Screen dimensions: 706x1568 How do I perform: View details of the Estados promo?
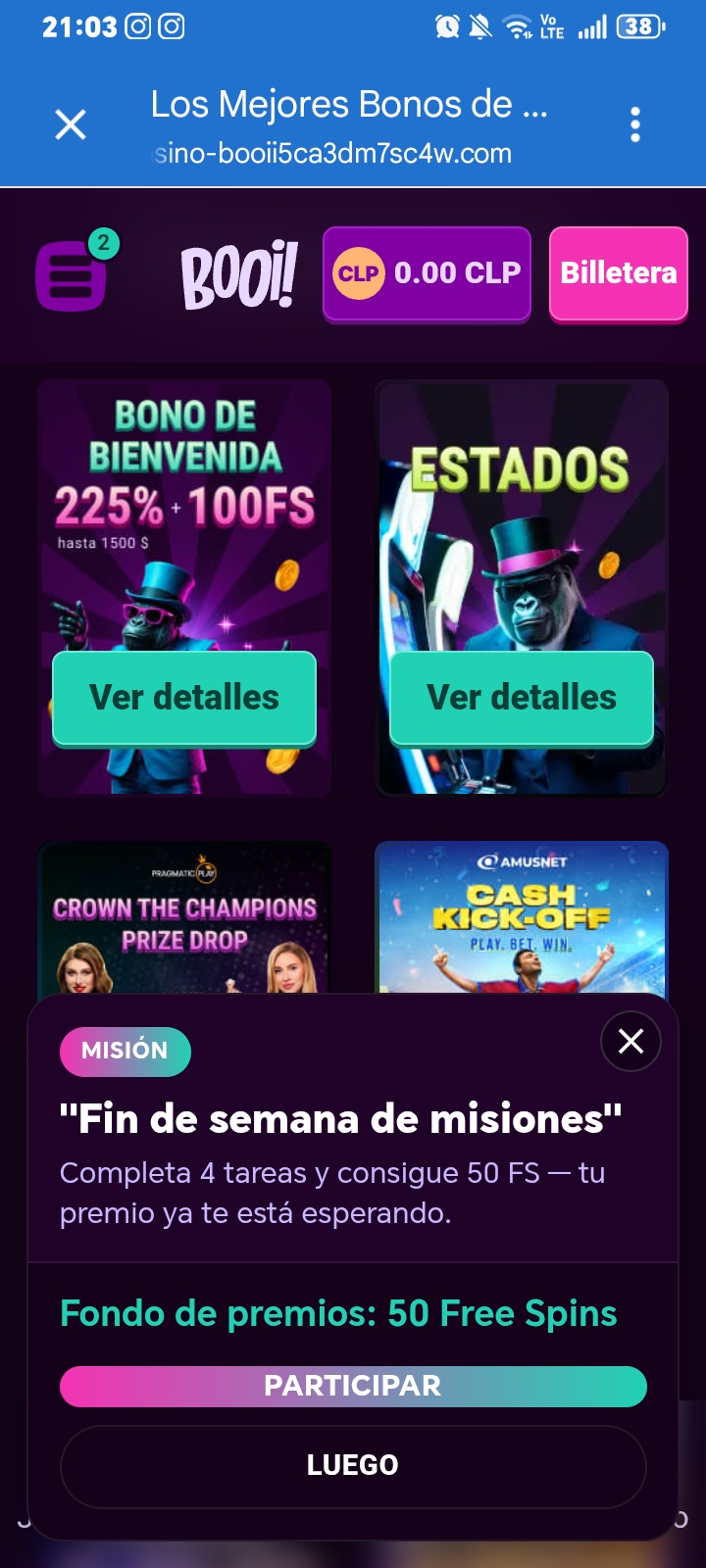tap(522, 698)
